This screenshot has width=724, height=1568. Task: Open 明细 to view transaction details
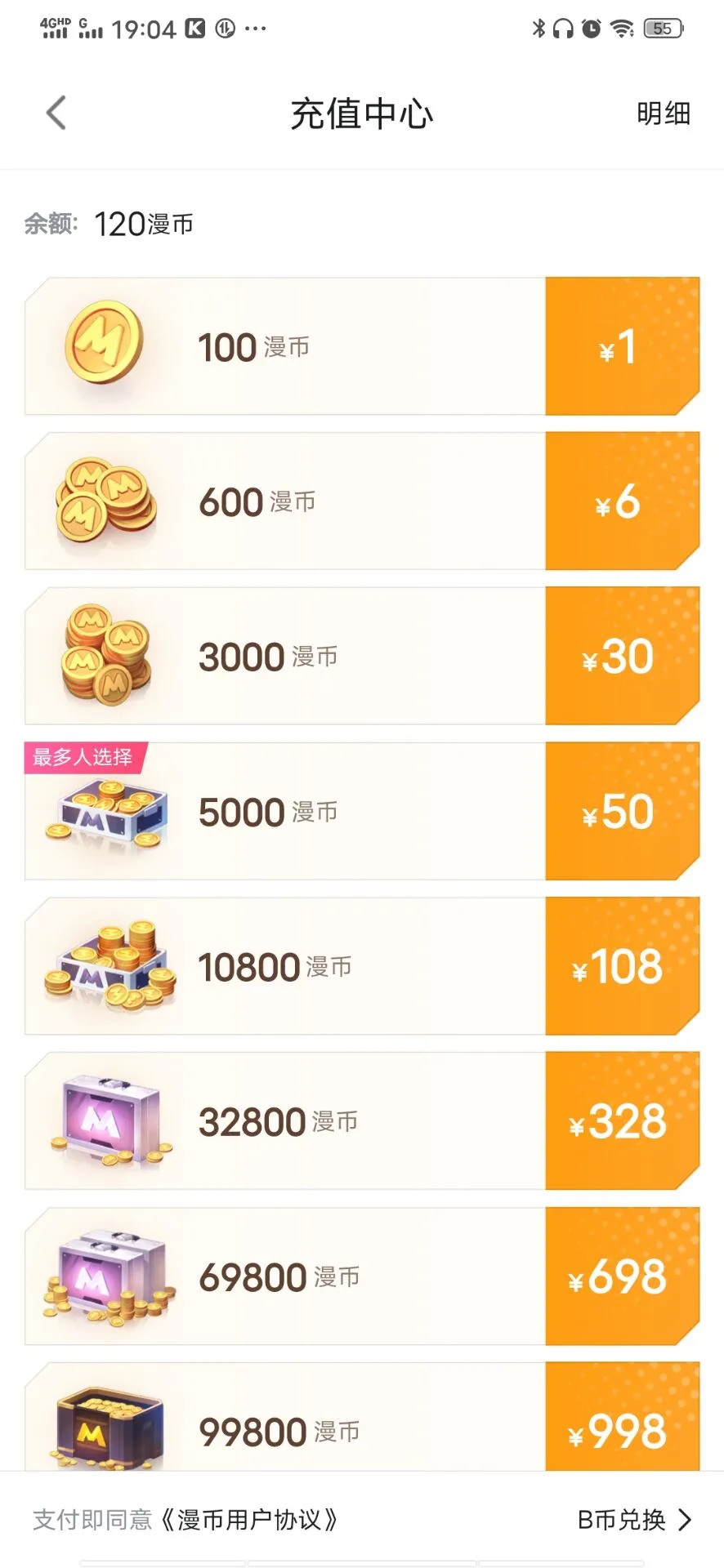[664, 114]
